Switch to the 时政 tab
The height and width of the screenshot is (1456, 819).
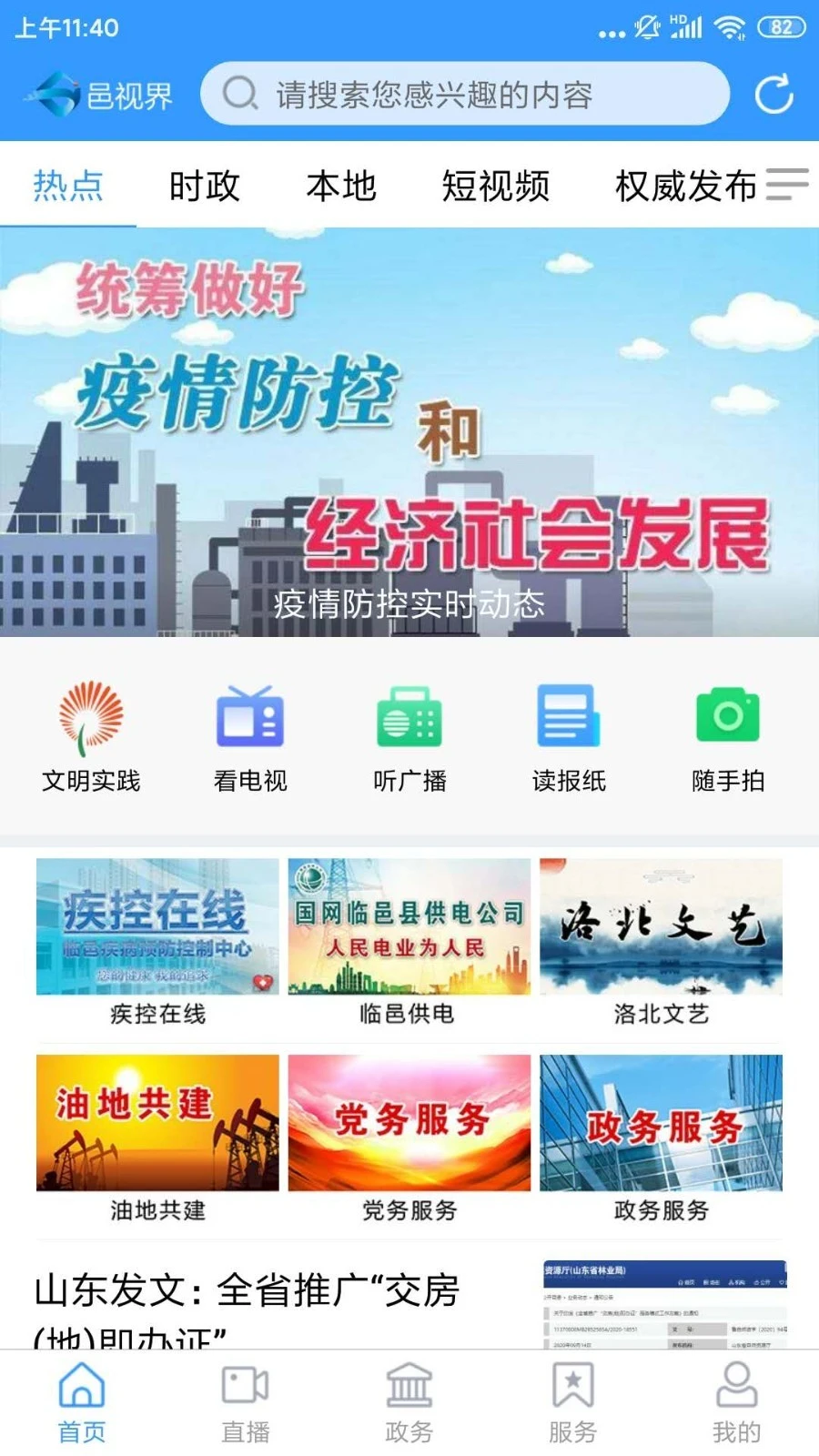coord(203,187)
